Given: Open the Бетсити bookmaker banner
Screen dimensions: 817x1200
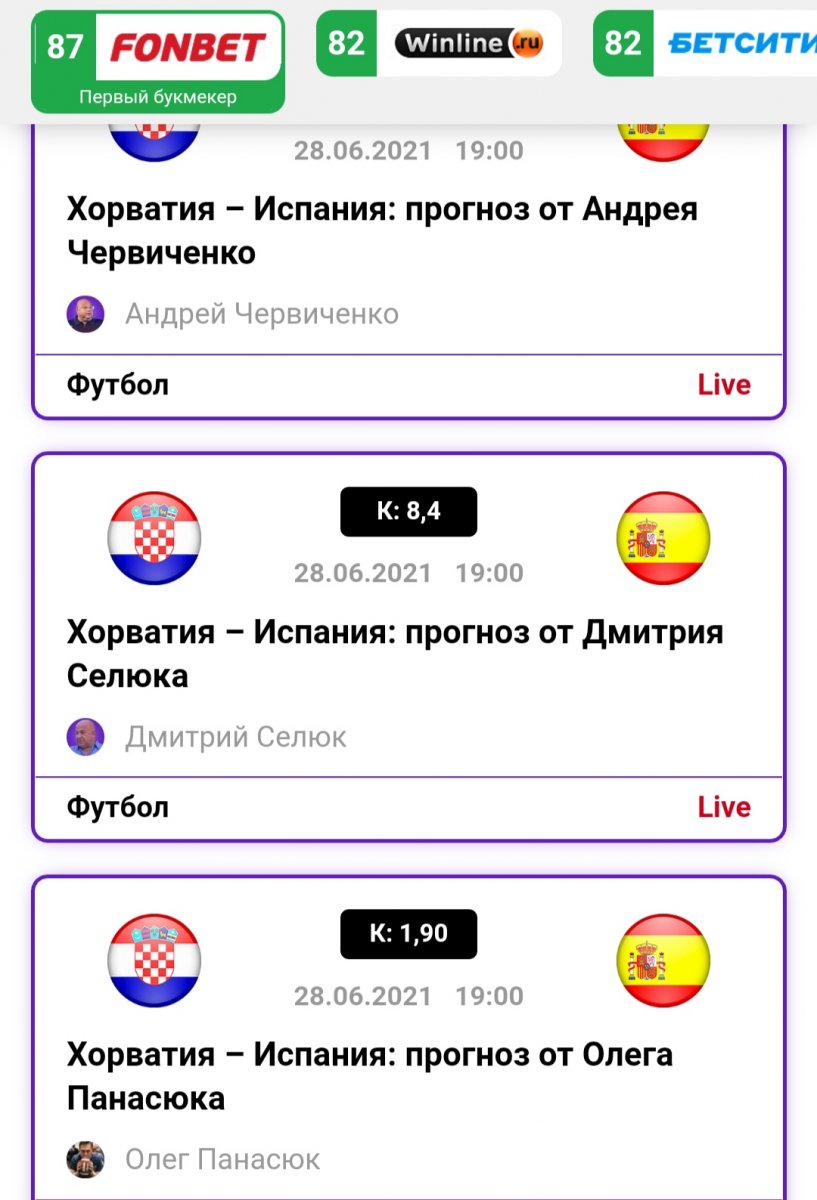Looking at the screenshot, I should [x=705, y=44].
